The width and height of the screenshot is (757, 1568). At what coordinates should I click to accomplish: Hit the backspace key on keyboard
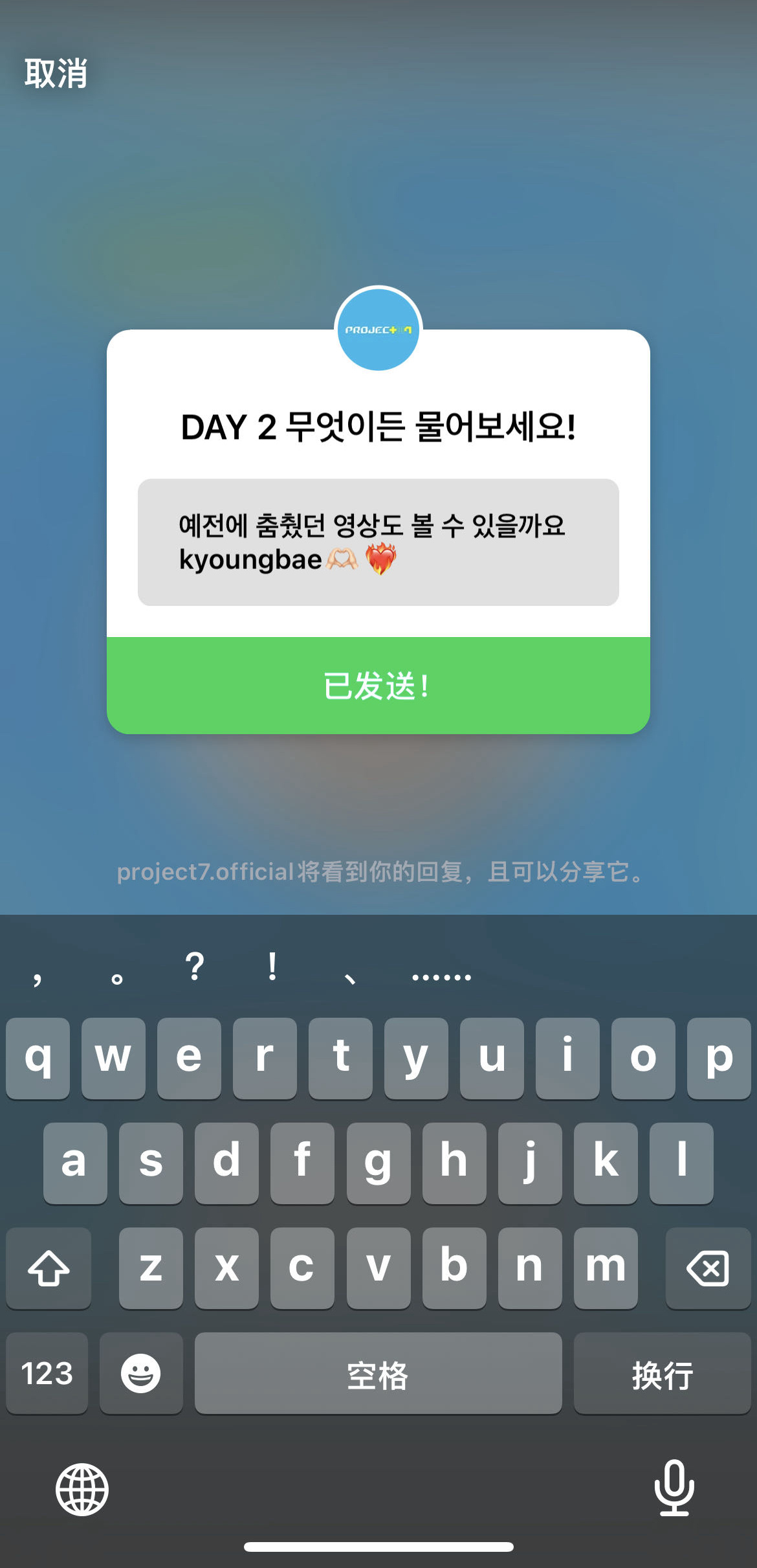coord(708,1268)
